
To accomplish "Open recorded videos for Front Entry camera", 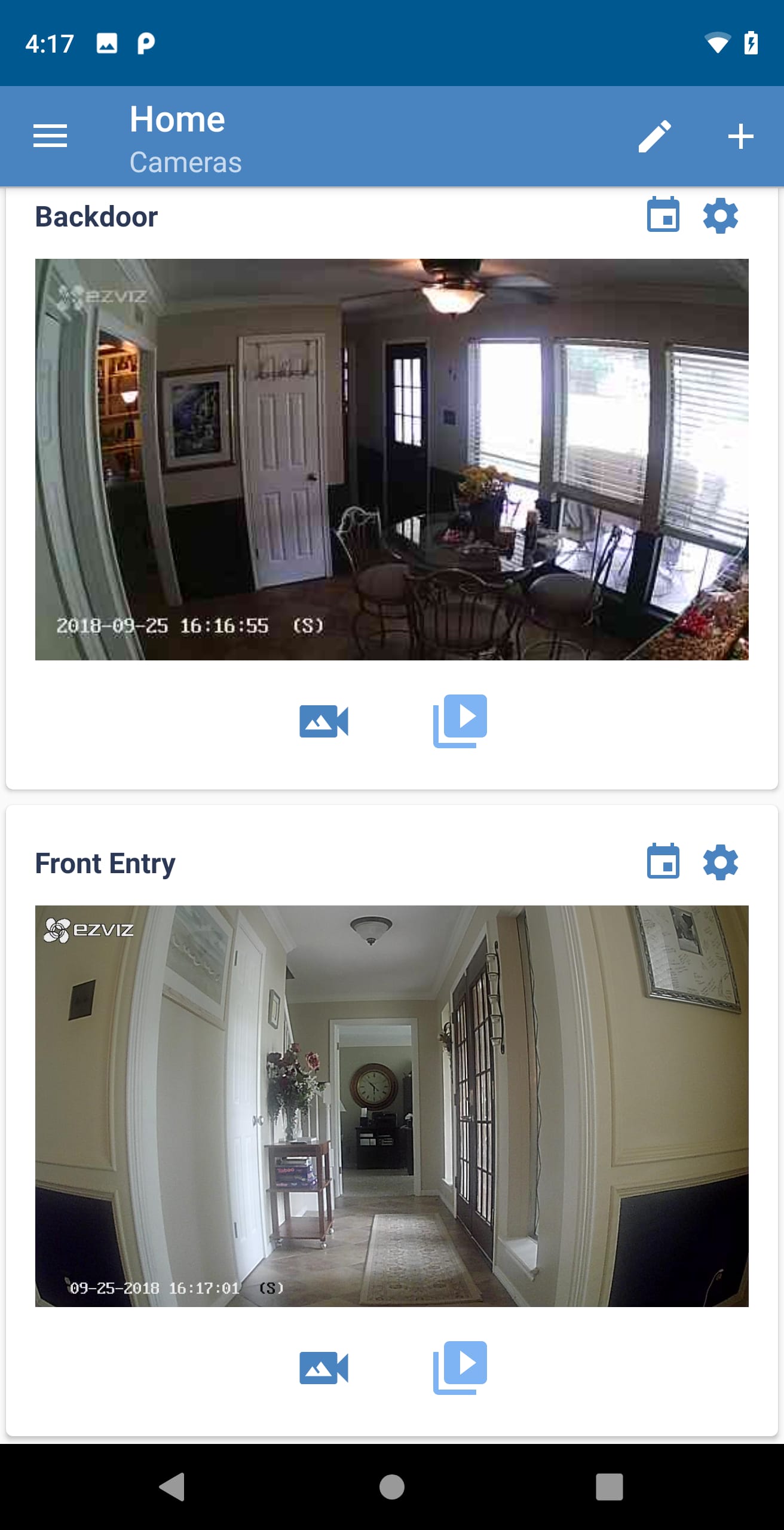I will [x=460, y=1367].
